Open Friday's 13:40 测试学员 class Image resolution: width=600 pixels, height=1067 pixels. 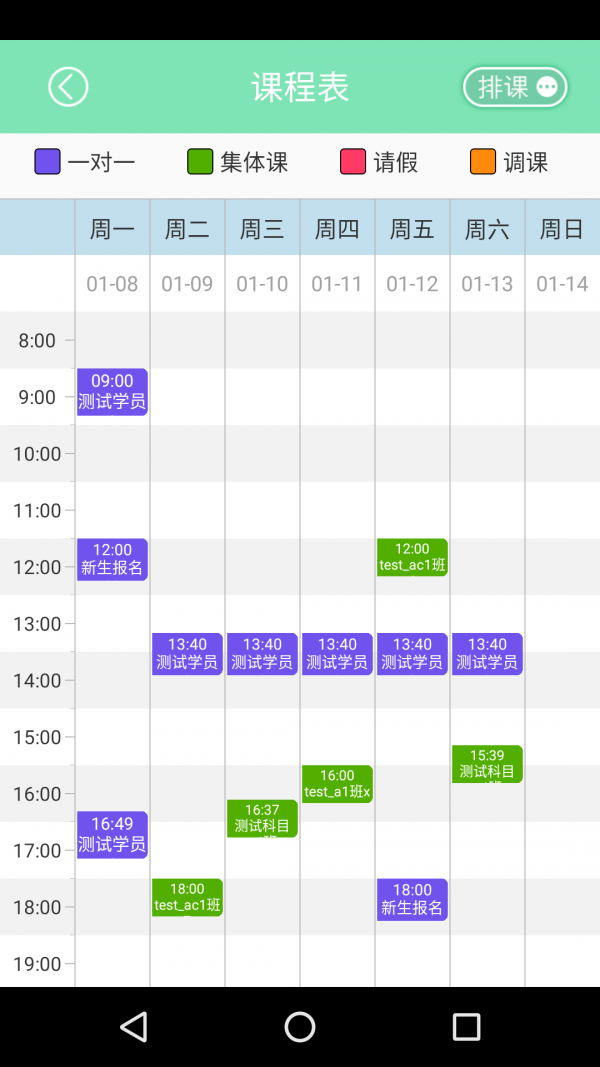412,654
